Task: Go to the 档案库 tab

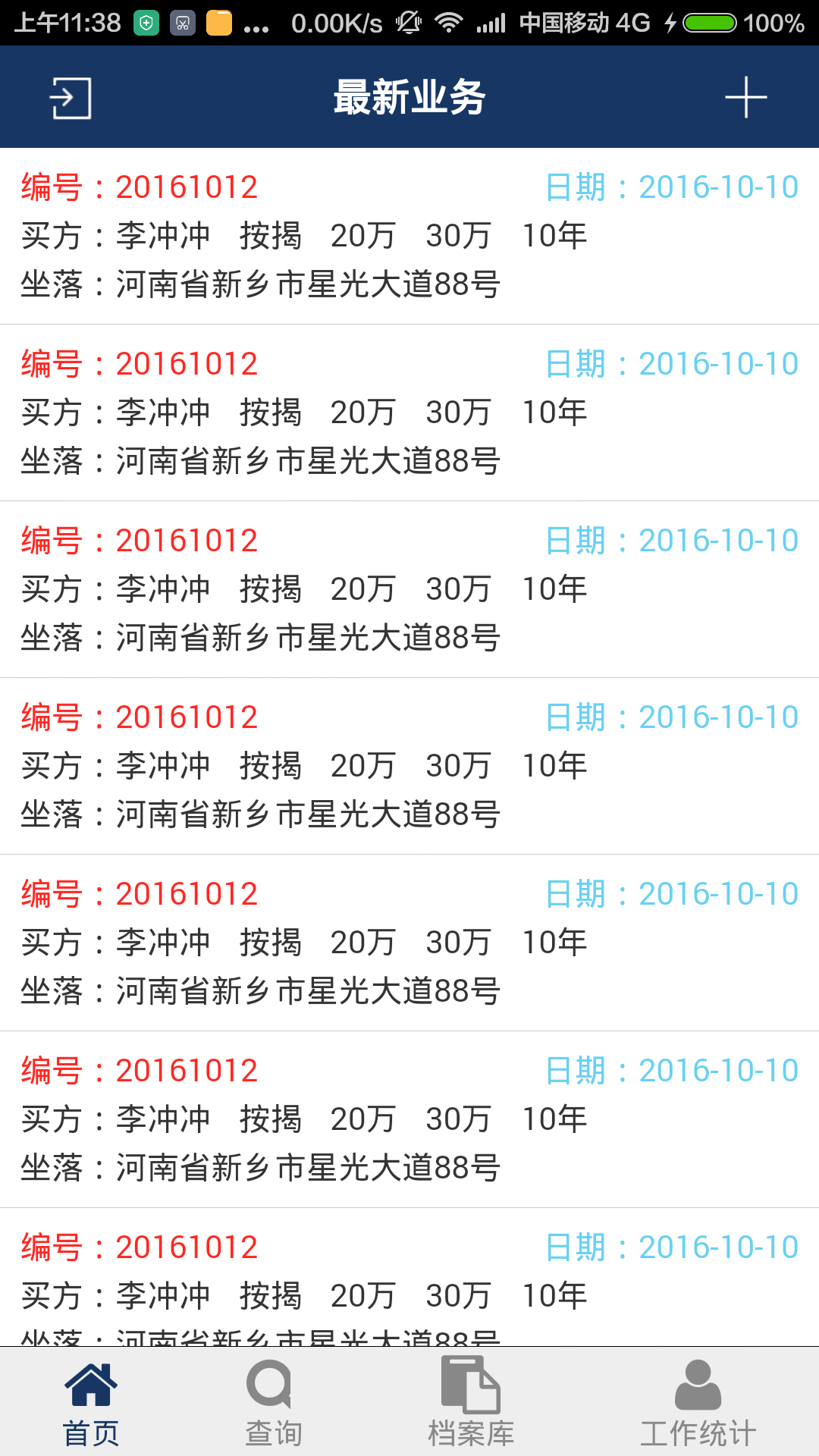Action: (x=470, y=1403)
